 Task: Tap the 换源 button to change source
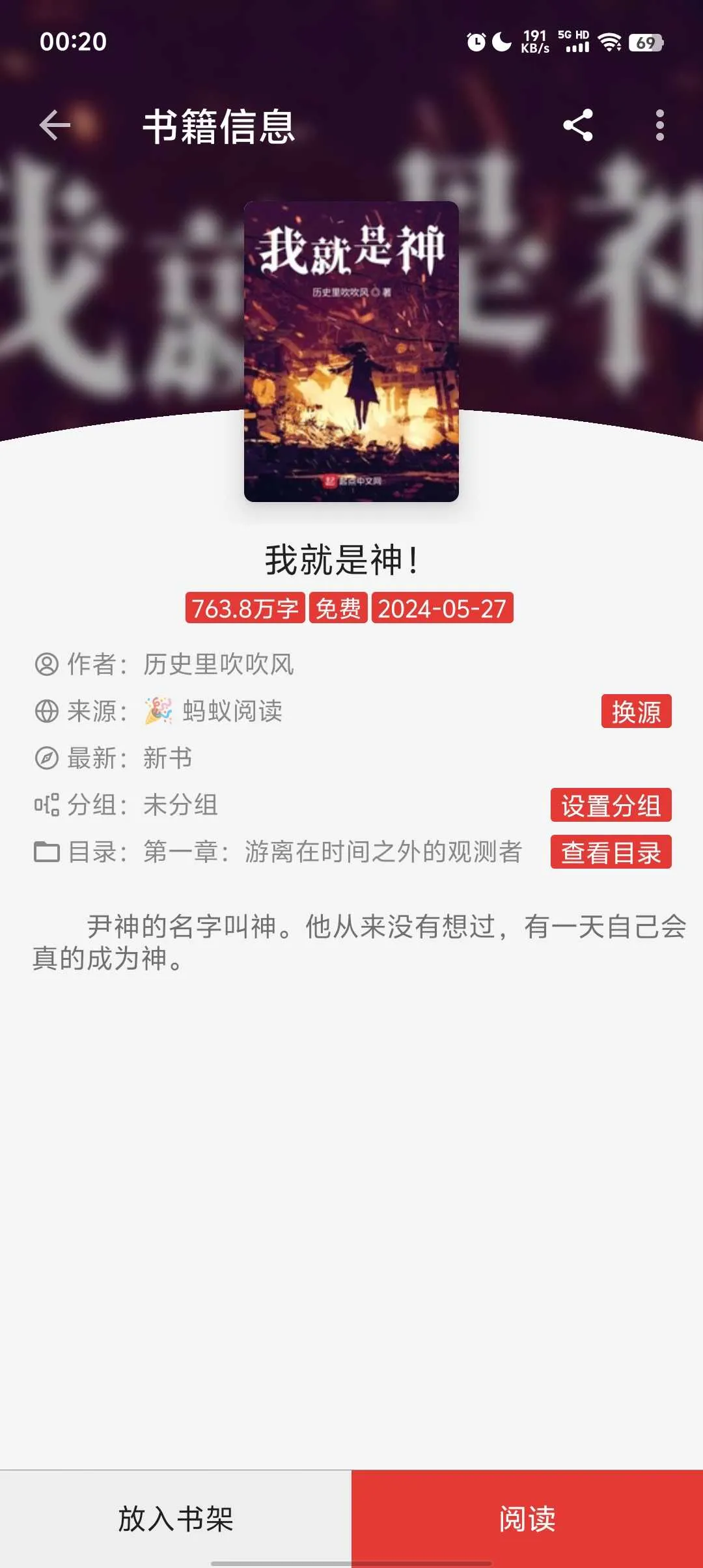point(636,711)
